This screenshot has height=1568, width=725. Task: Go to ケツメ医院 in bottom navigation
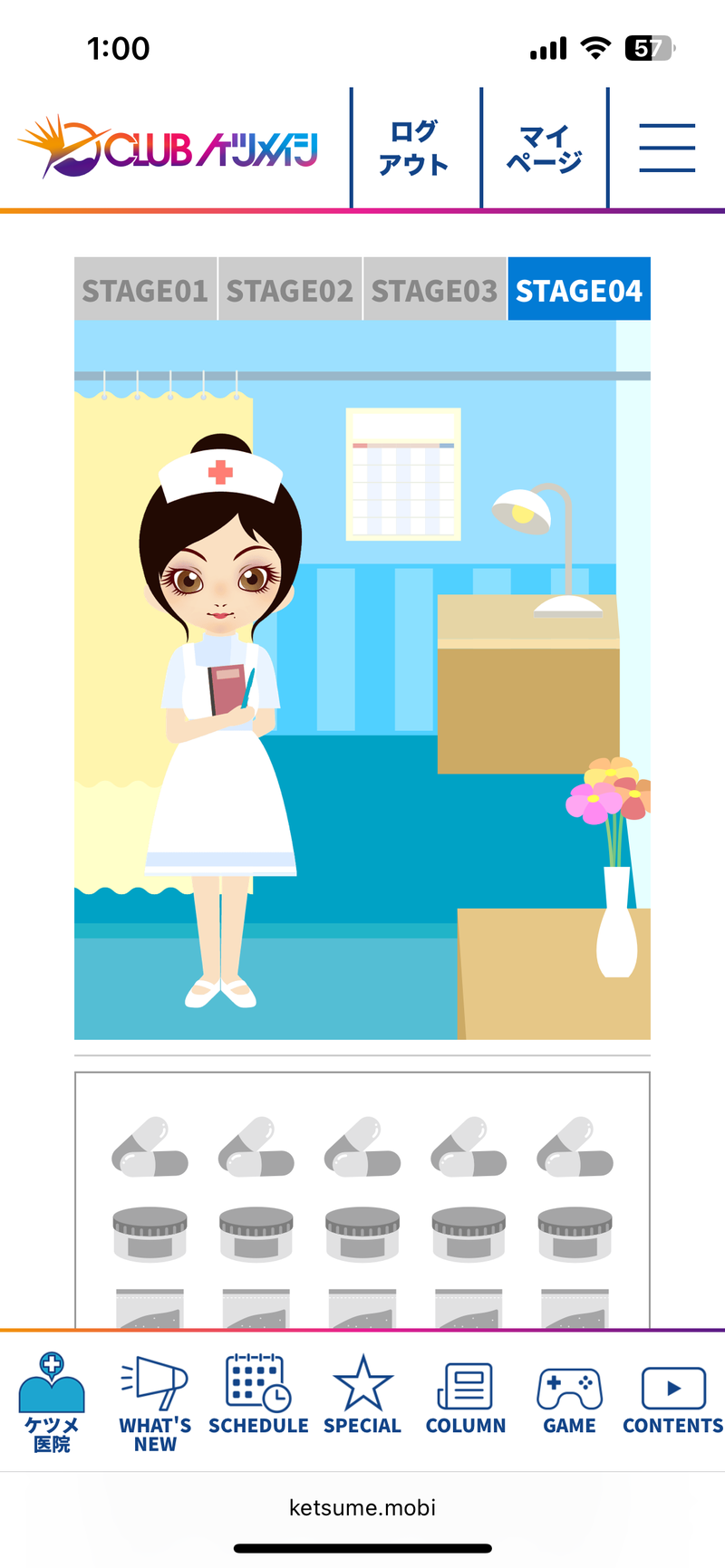pos(52,1401)
